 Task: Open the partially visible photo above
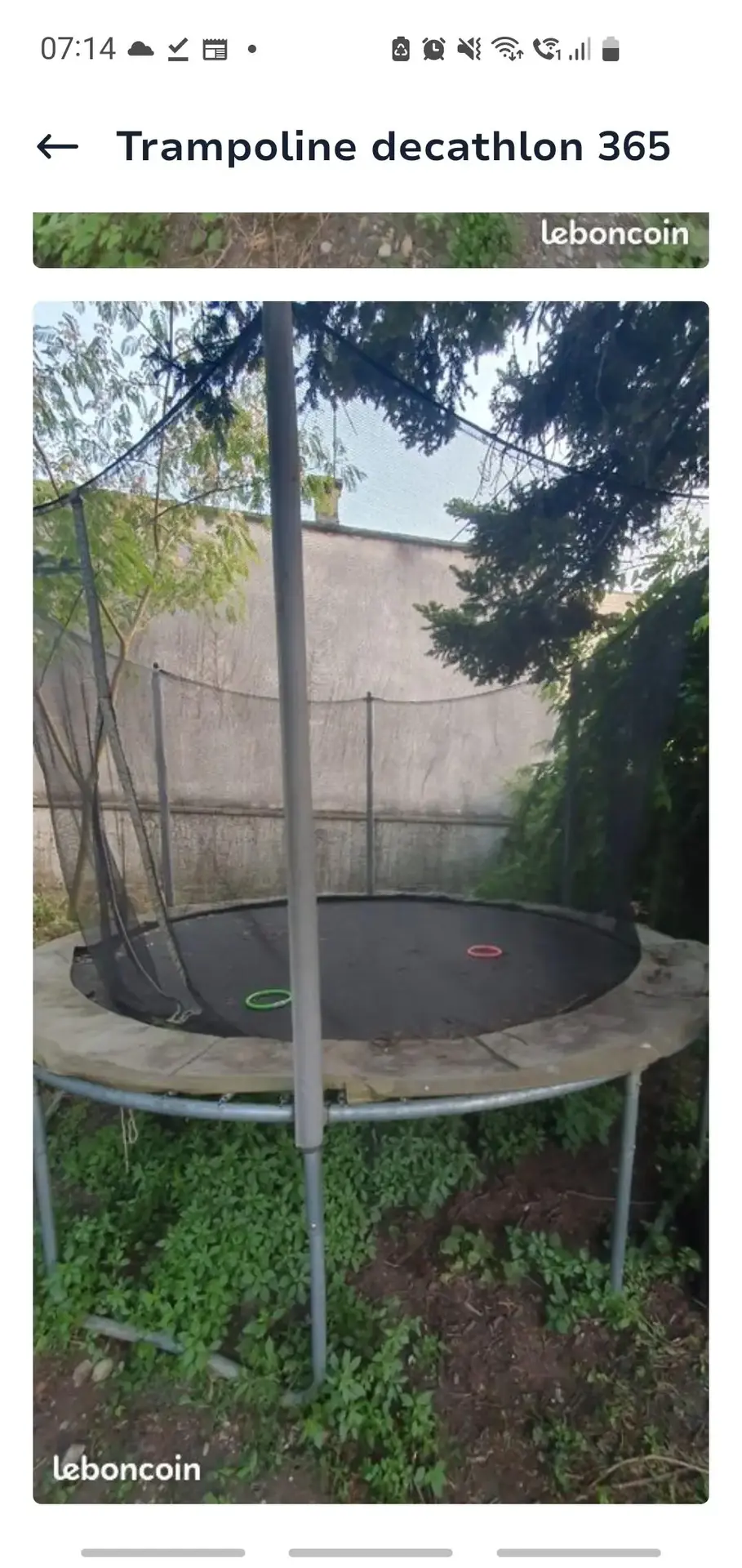[x=371, y=240]
